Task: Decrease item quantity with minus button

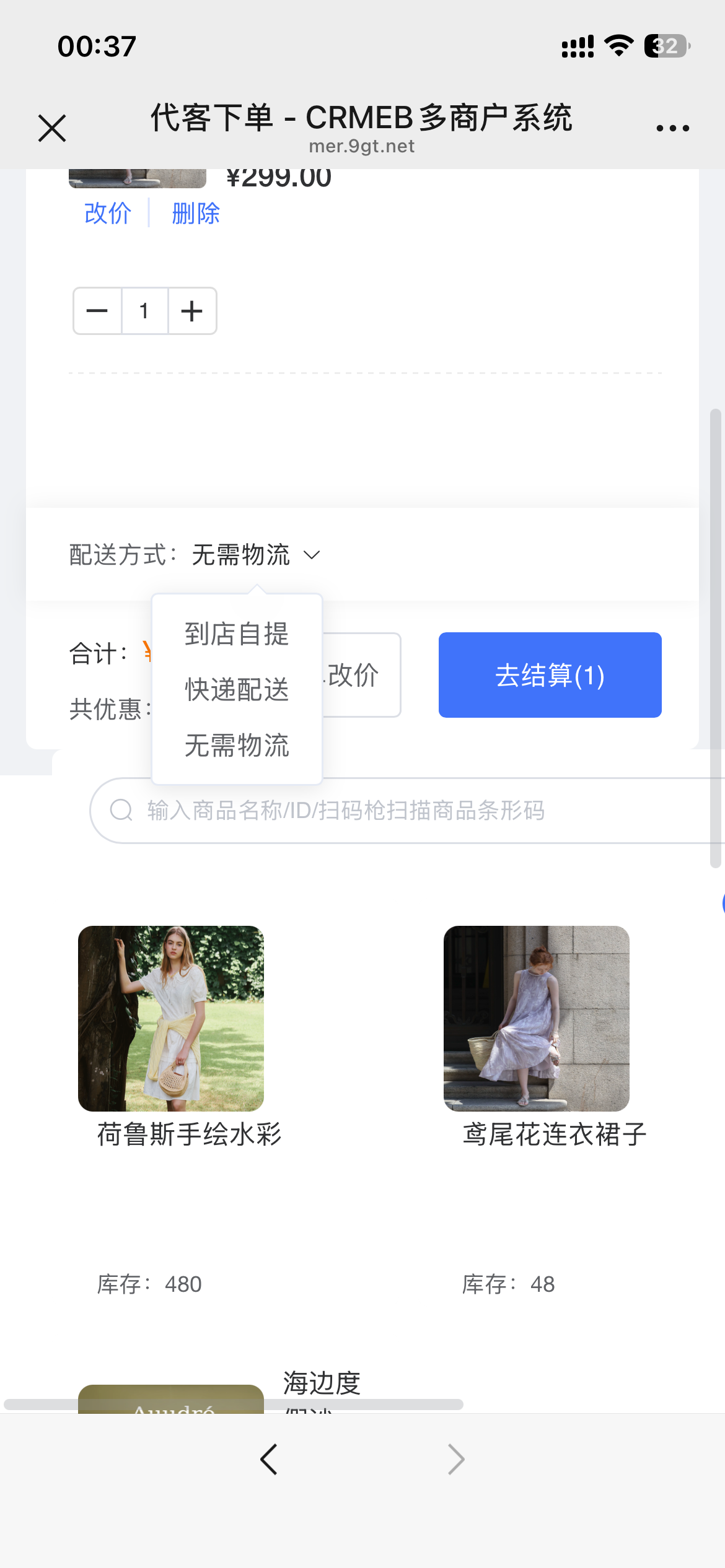Action: click(97, 311)
